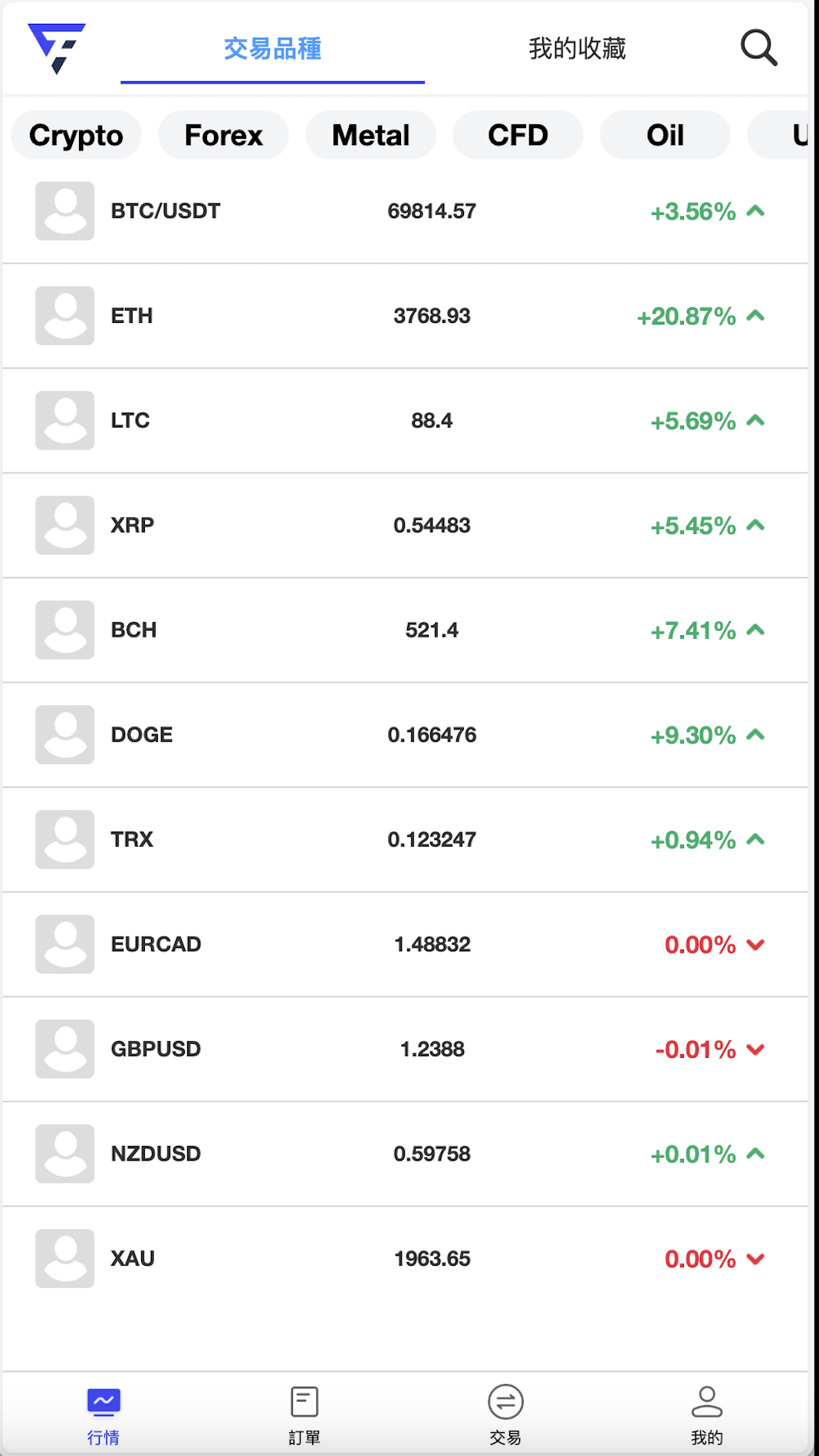Filter by the Forex chip
Image resolution: width=819 pixels, height=1456 pixels.
223,136
